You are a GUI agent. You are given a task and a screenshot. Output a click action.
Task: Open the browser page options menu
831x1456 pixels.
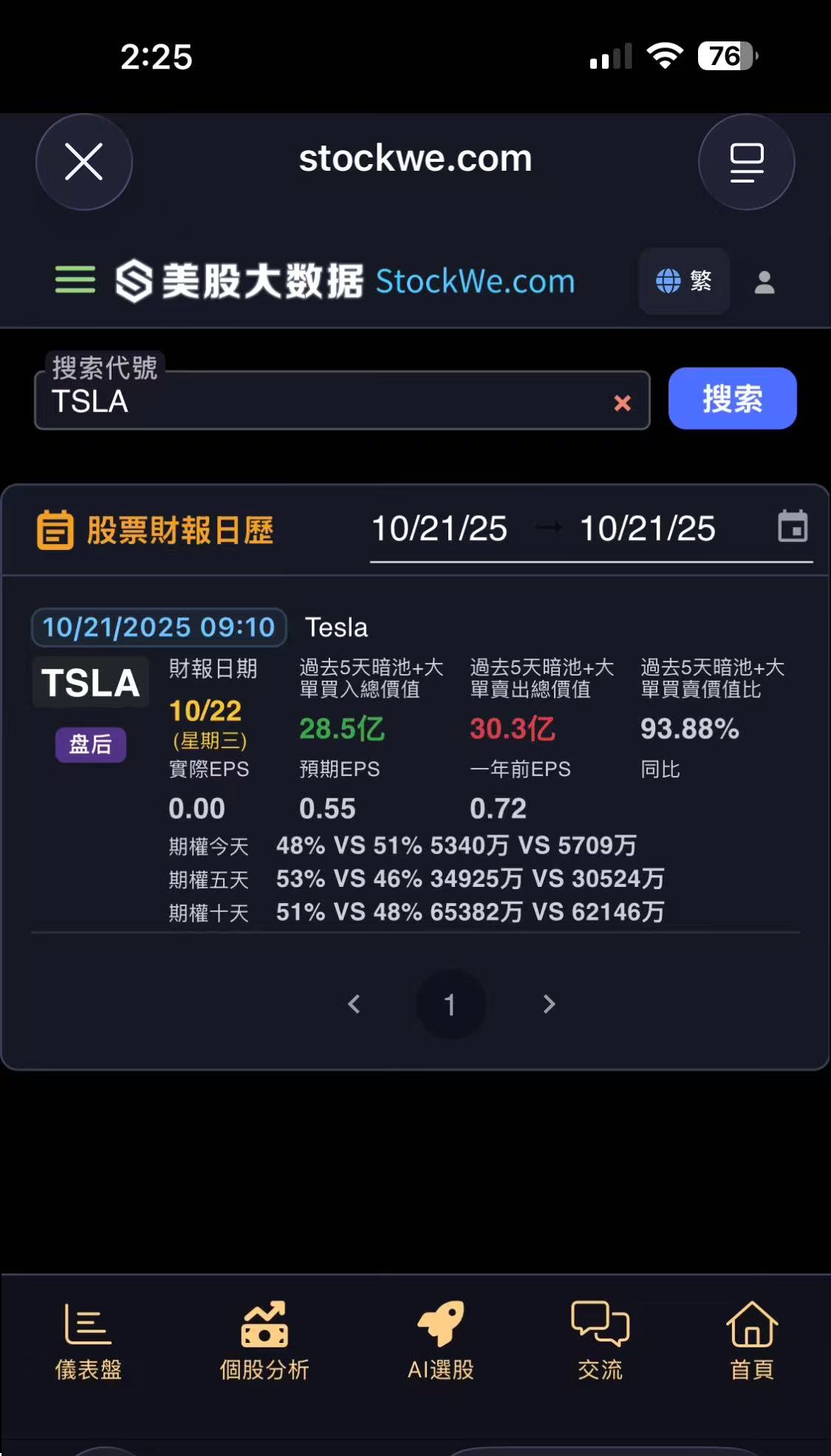(x=746, y=162)
